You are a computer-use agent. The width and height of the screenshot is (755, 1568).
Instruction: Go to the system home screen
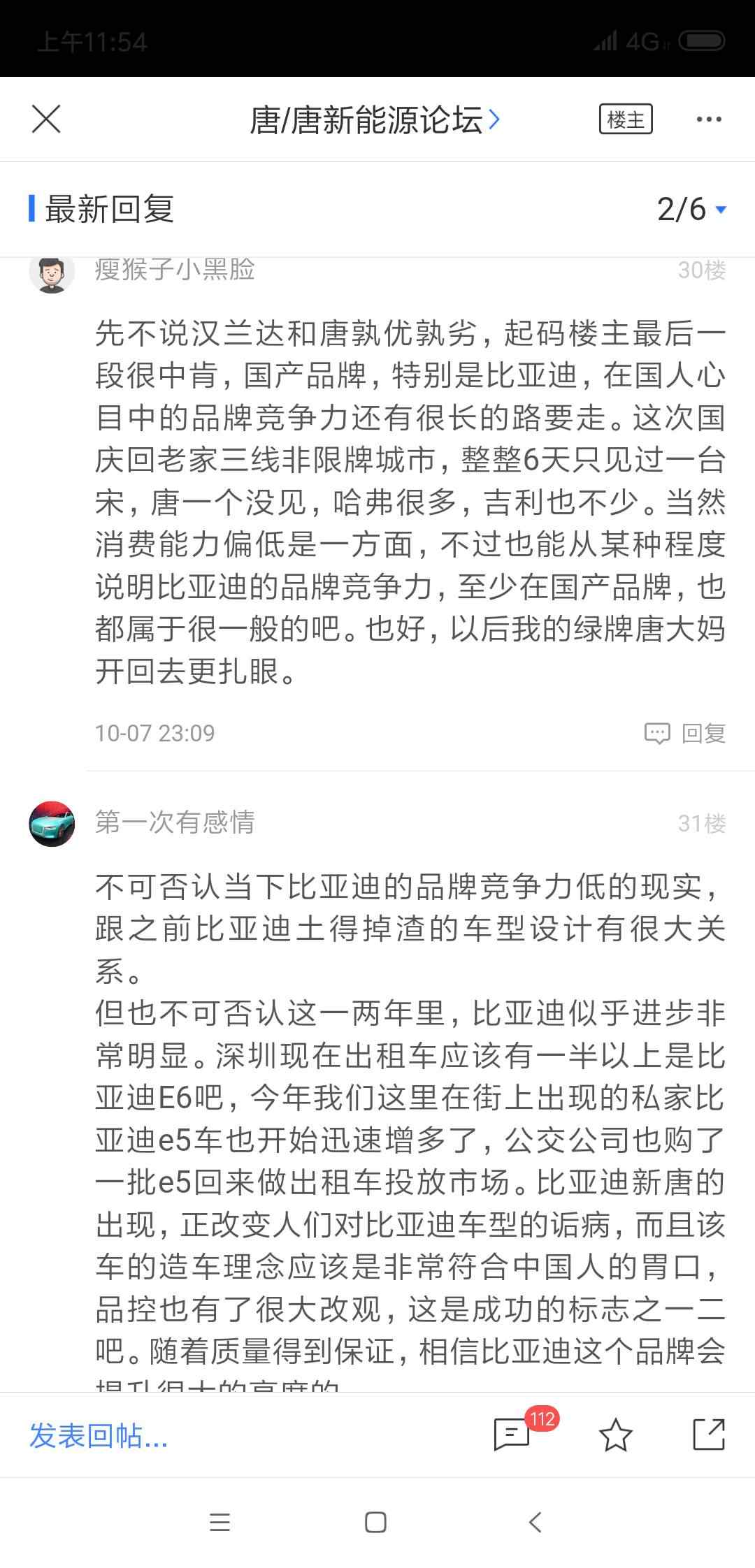376,1522
